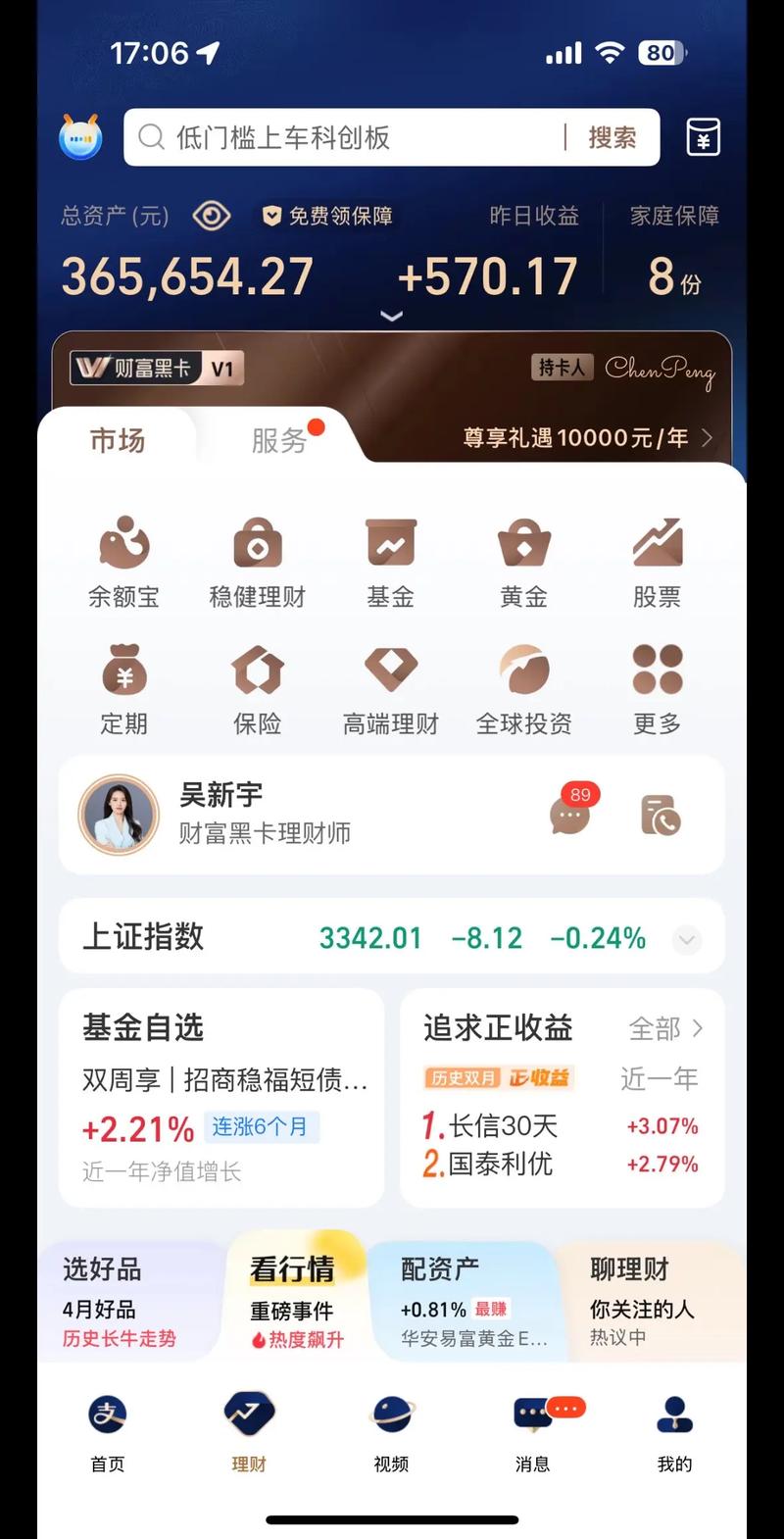The width and height of the screenshot is (784, 1539).
Task: Tap the 更多 more icon
Action: coord(657,686)
